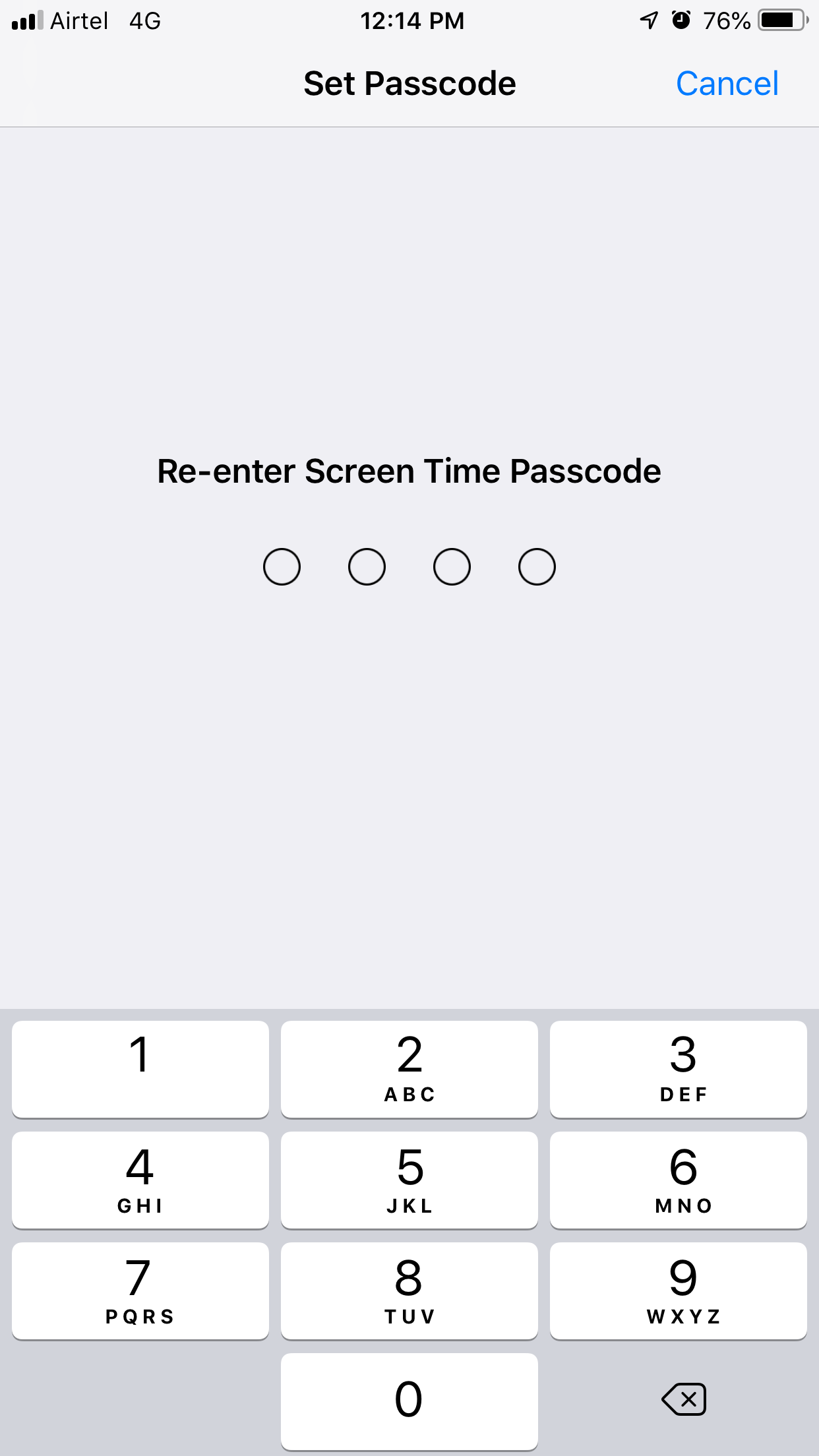This screenshot has height=1456, width=819.
Task: Tap the backspace key on the keypad
Action: tap(684, 1399)
